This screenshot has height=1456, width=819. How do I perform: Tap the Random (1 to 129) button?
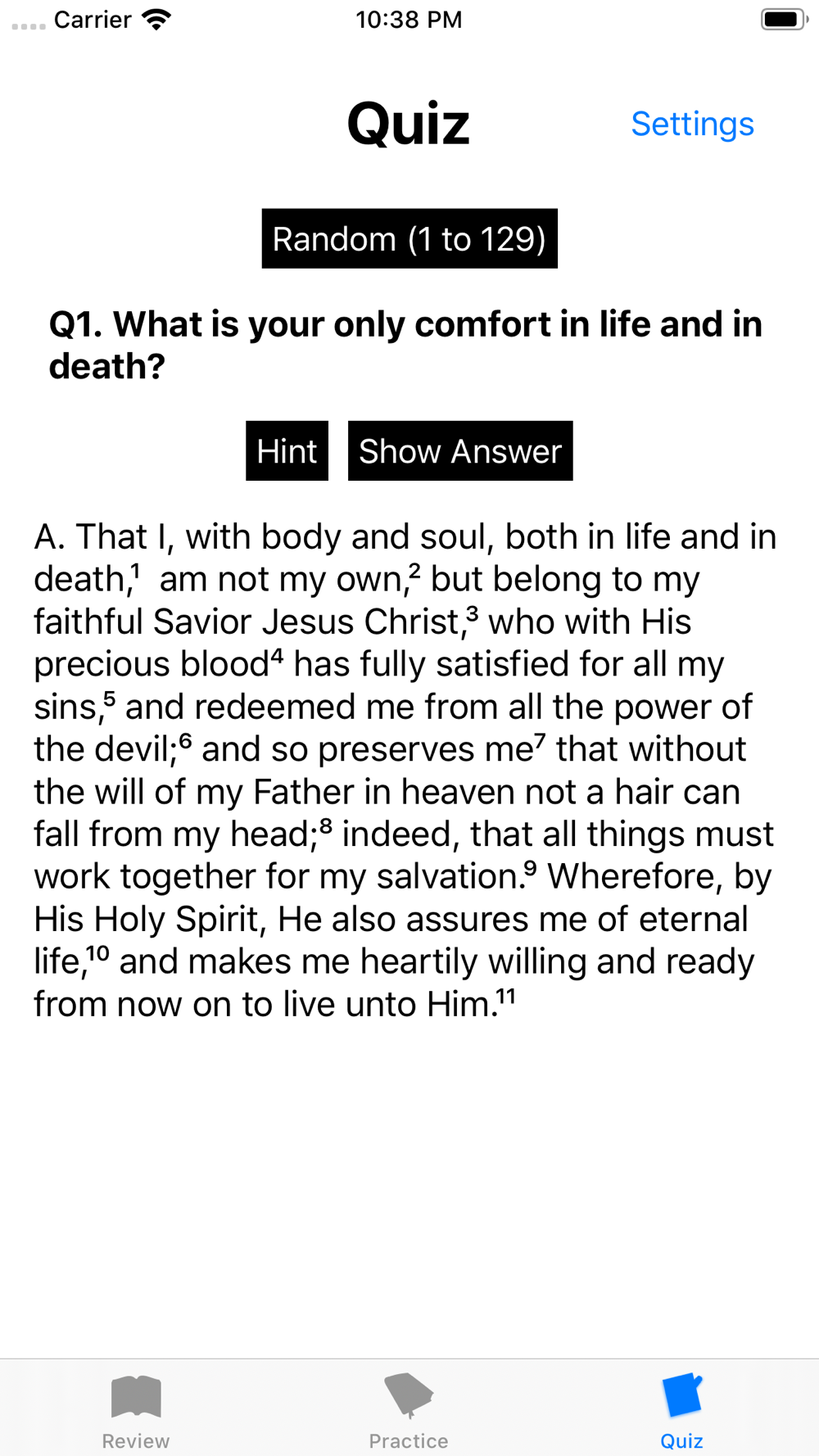tap(409, 238)
